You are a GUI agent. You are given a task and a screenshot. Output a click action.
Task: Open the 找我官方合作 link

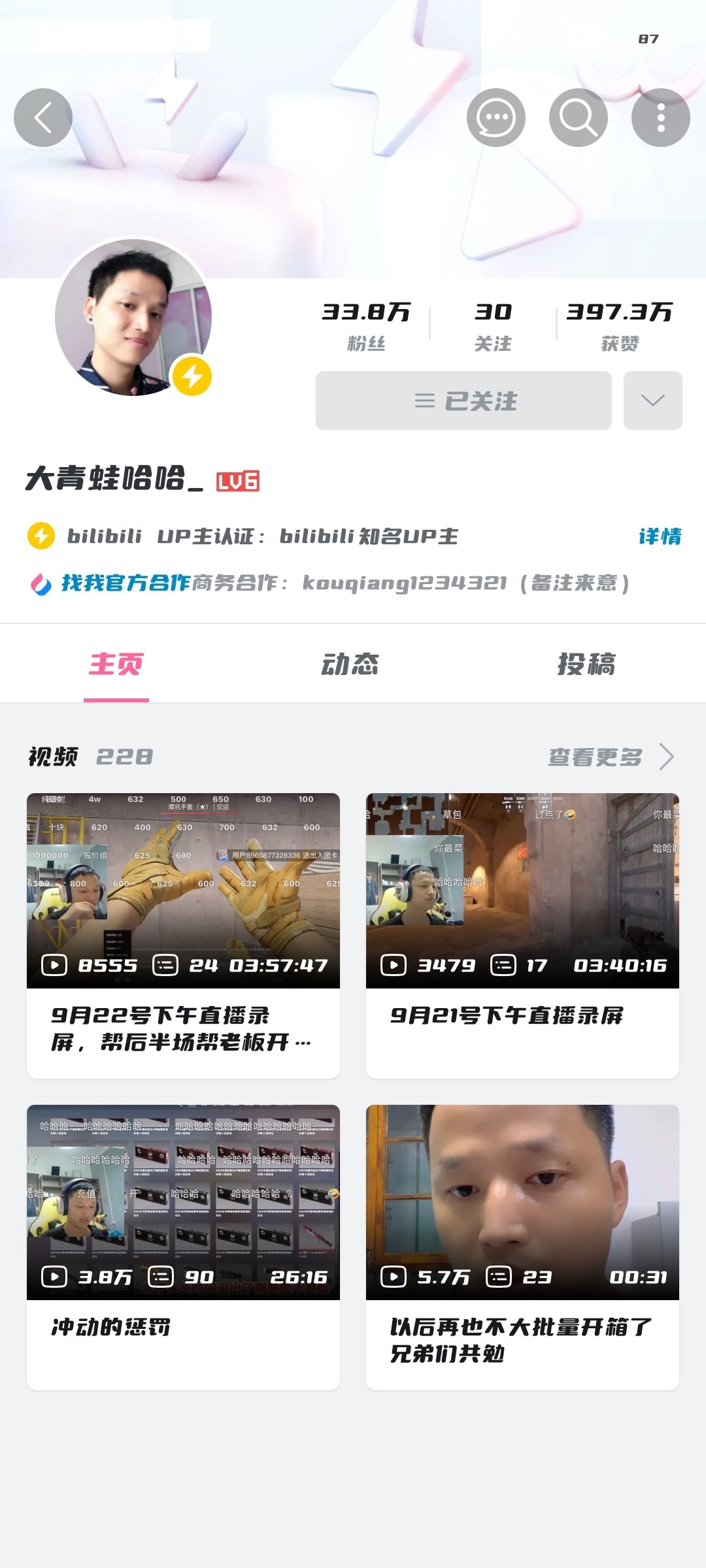(126, 583)
